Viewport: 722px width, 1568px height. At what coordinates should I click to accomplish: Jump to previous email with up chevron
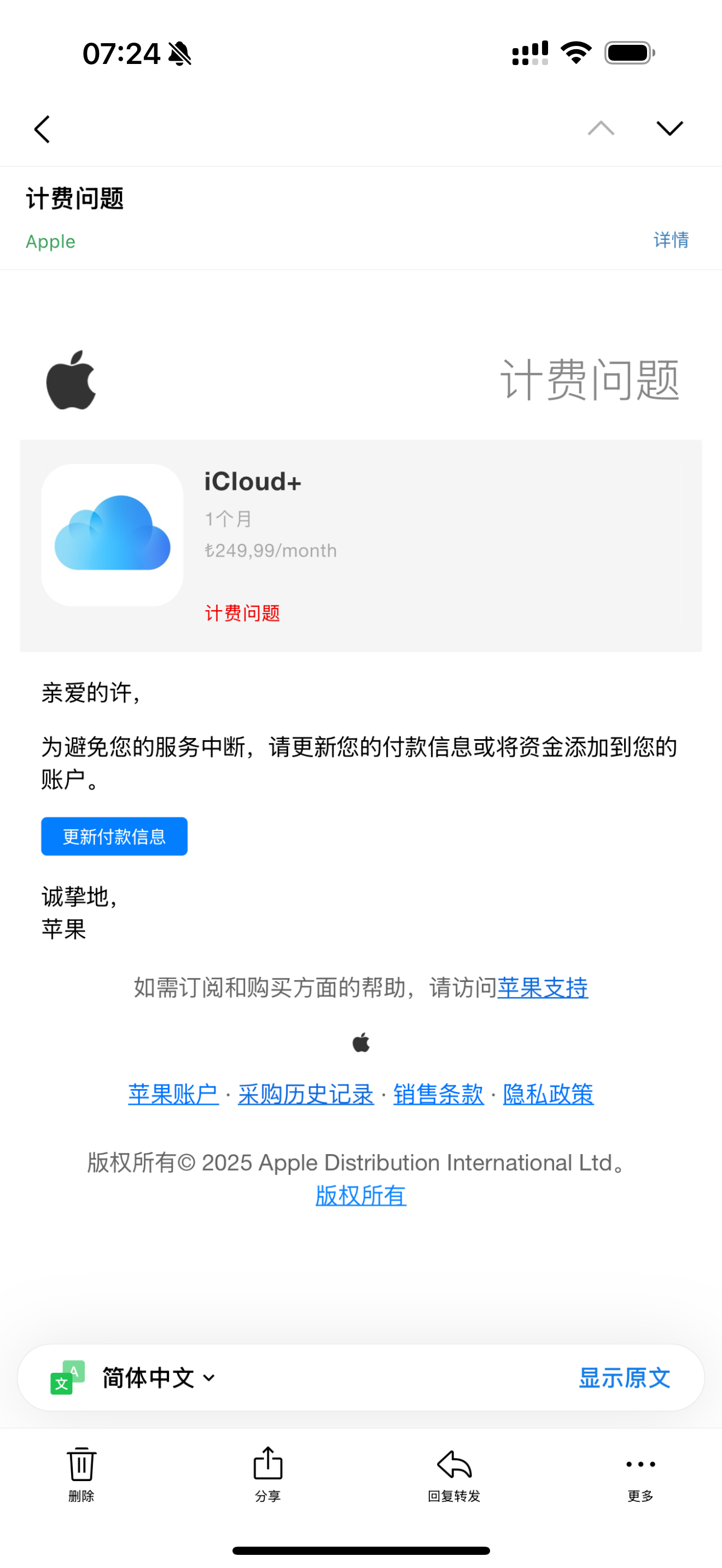click(601, 128)
